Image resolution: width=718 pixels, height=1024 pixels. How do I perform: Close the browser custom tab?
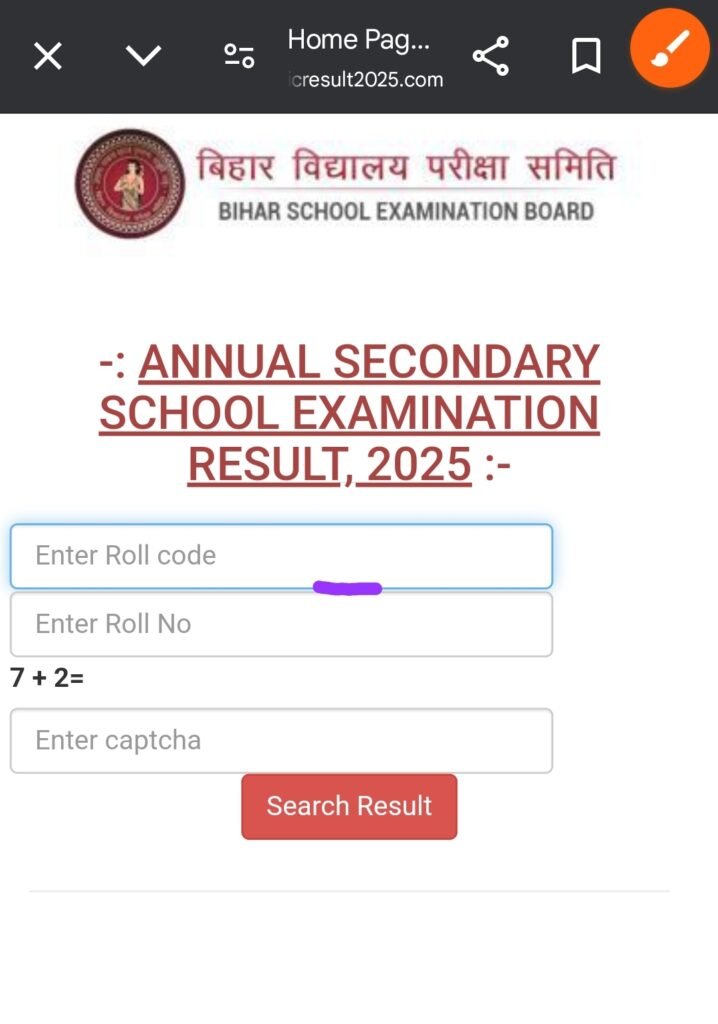[x=47, y=56]
